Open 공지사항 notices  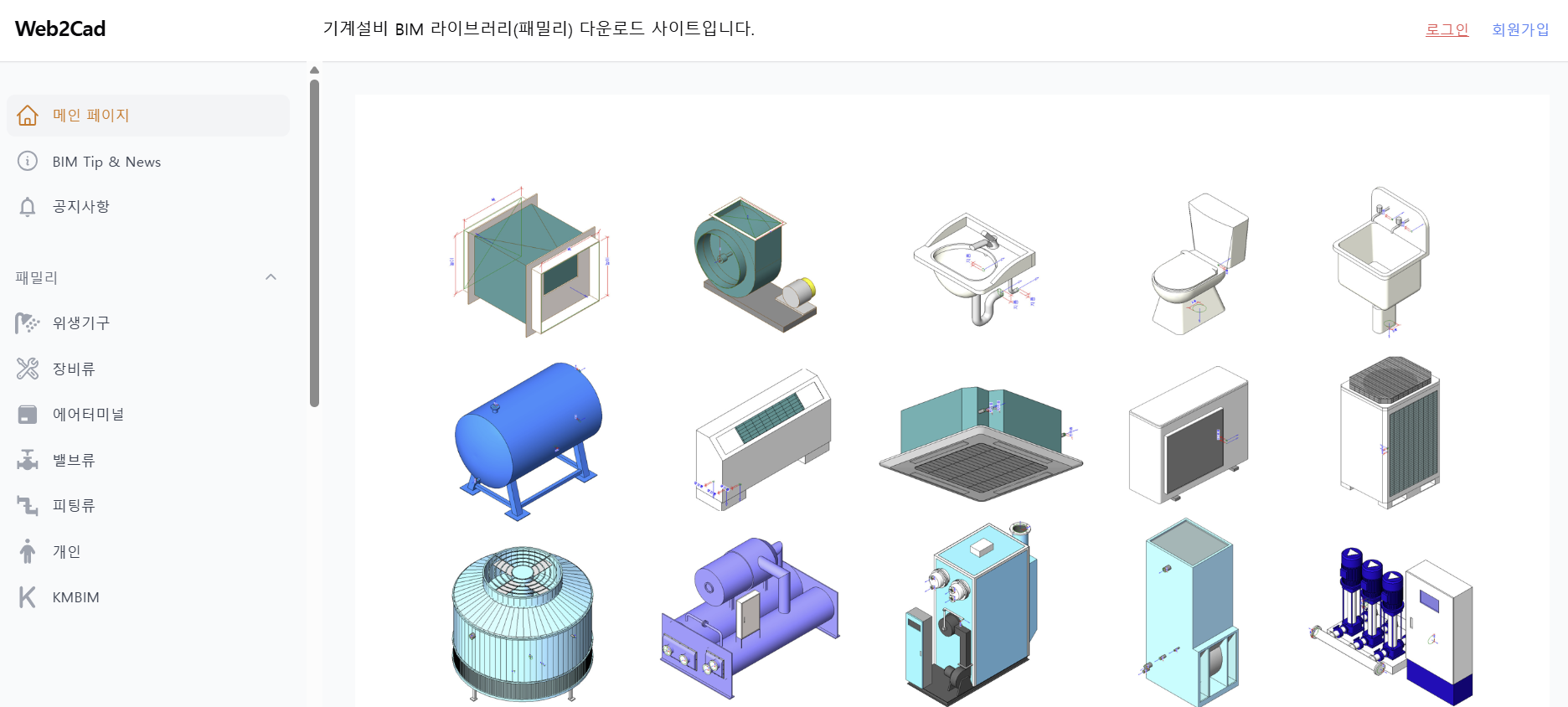click(80, 207)
